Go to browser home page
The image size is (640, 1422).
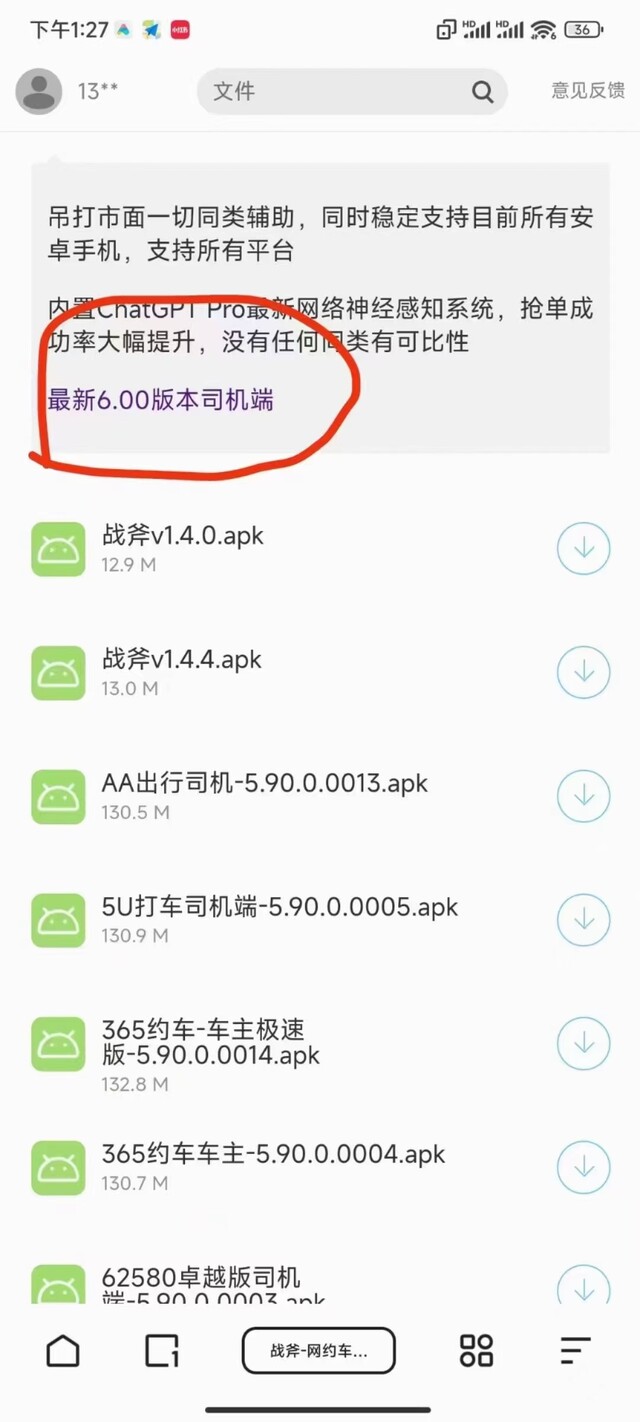pos(63,1350)
